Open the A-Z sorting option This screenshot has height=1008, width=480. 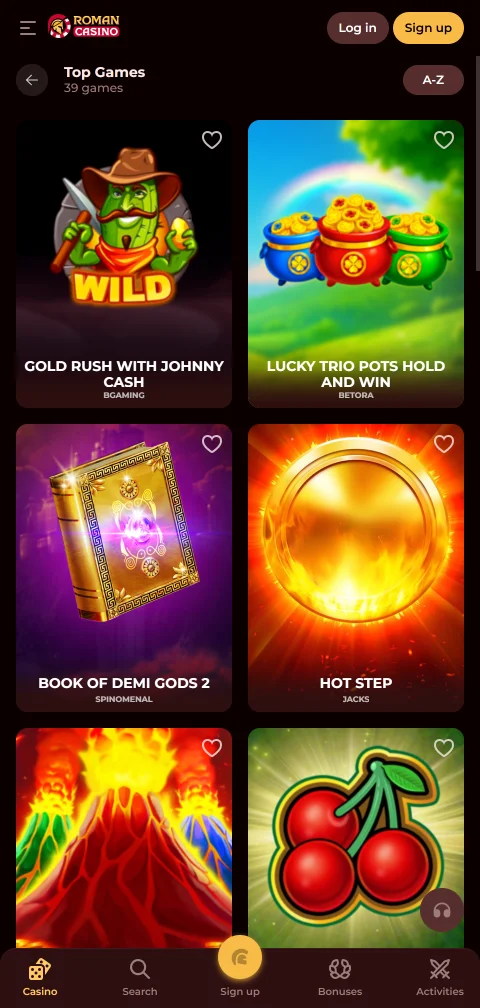coord(433,80)
